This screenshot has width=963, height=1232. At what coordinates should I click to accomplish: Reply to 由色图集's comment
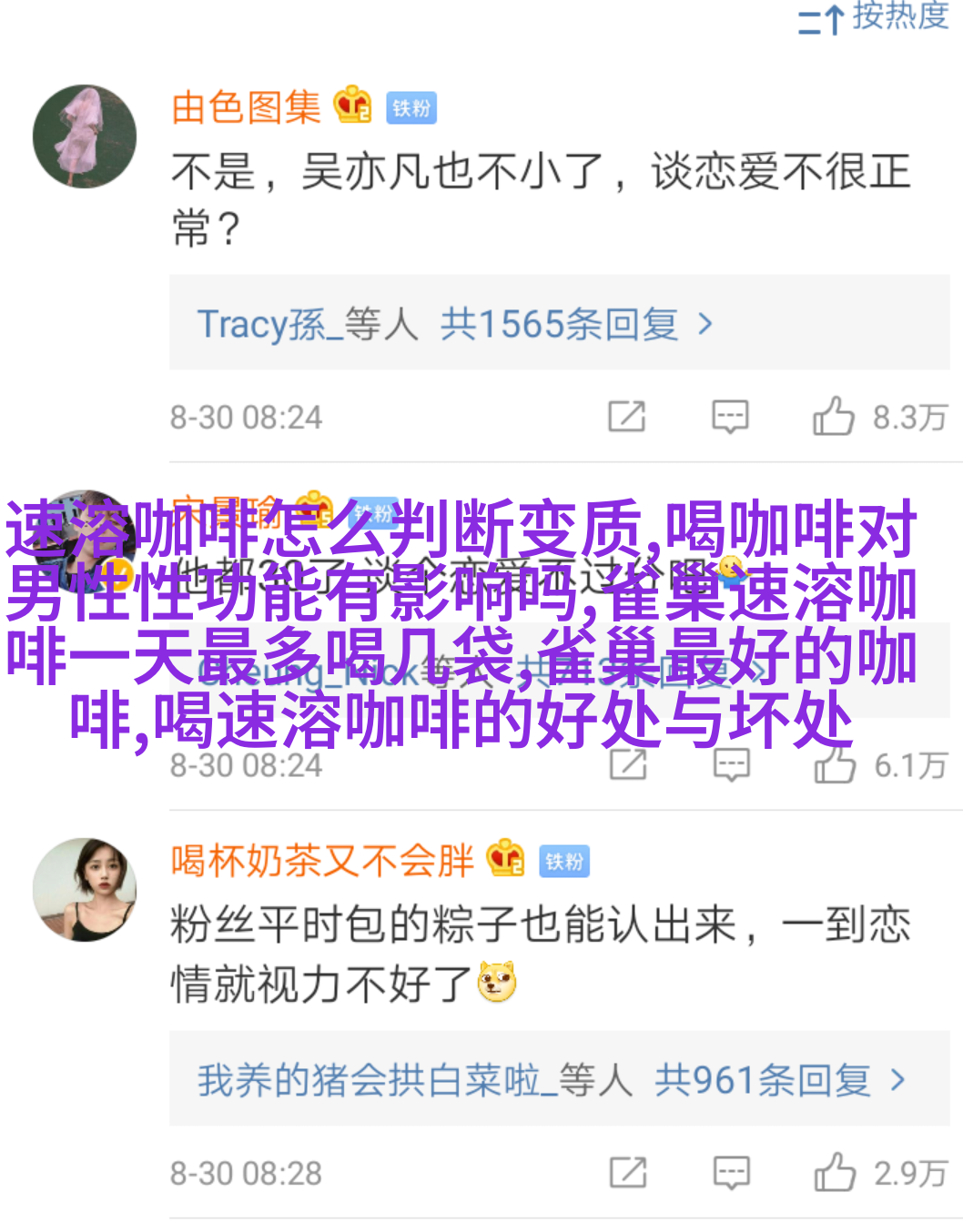coord(730,417)
